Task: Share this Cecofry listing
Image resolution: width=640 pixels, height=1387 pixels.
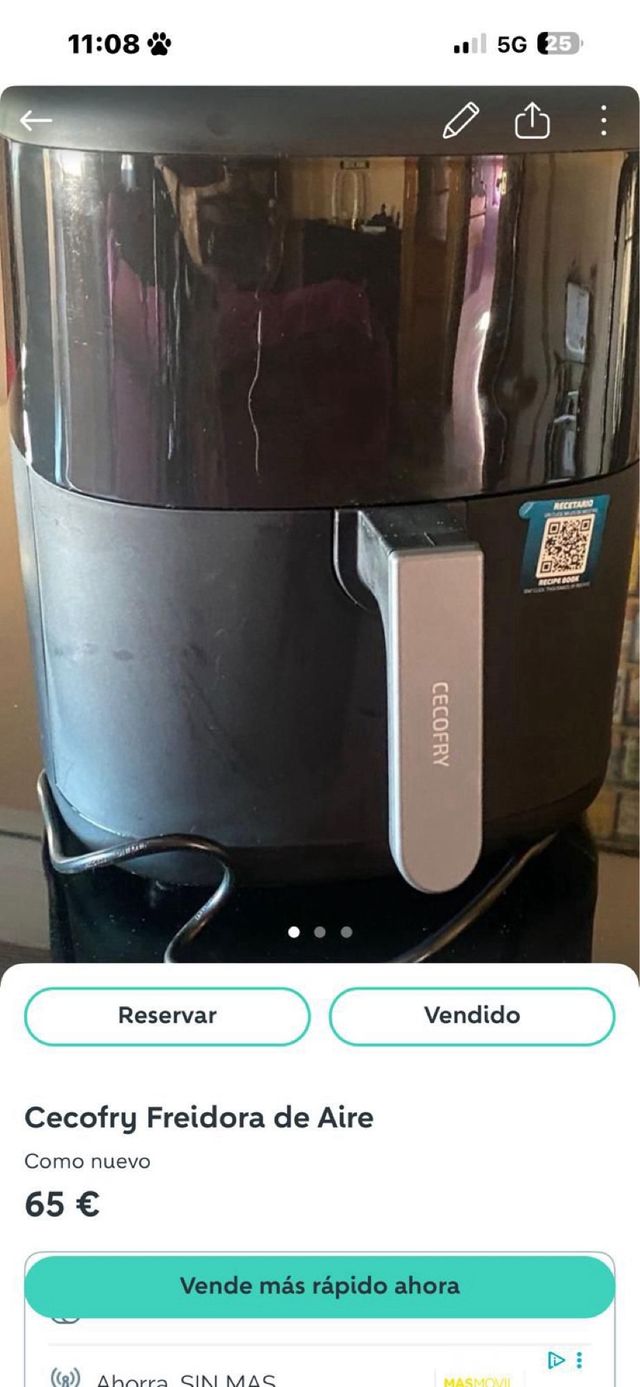Action: 532,121
